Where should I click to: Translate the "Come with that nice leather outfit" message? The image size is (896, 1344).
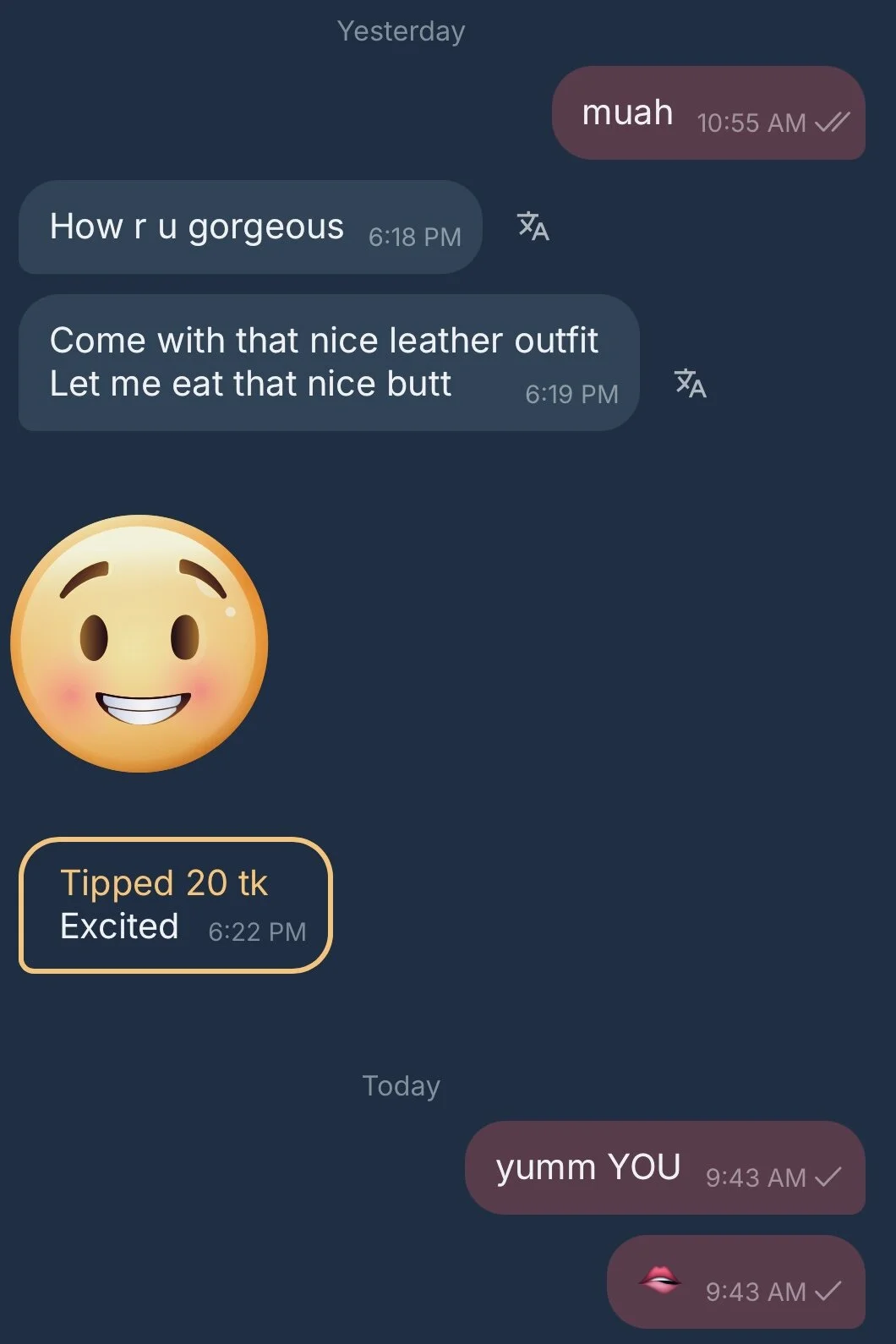click(690, 384)
